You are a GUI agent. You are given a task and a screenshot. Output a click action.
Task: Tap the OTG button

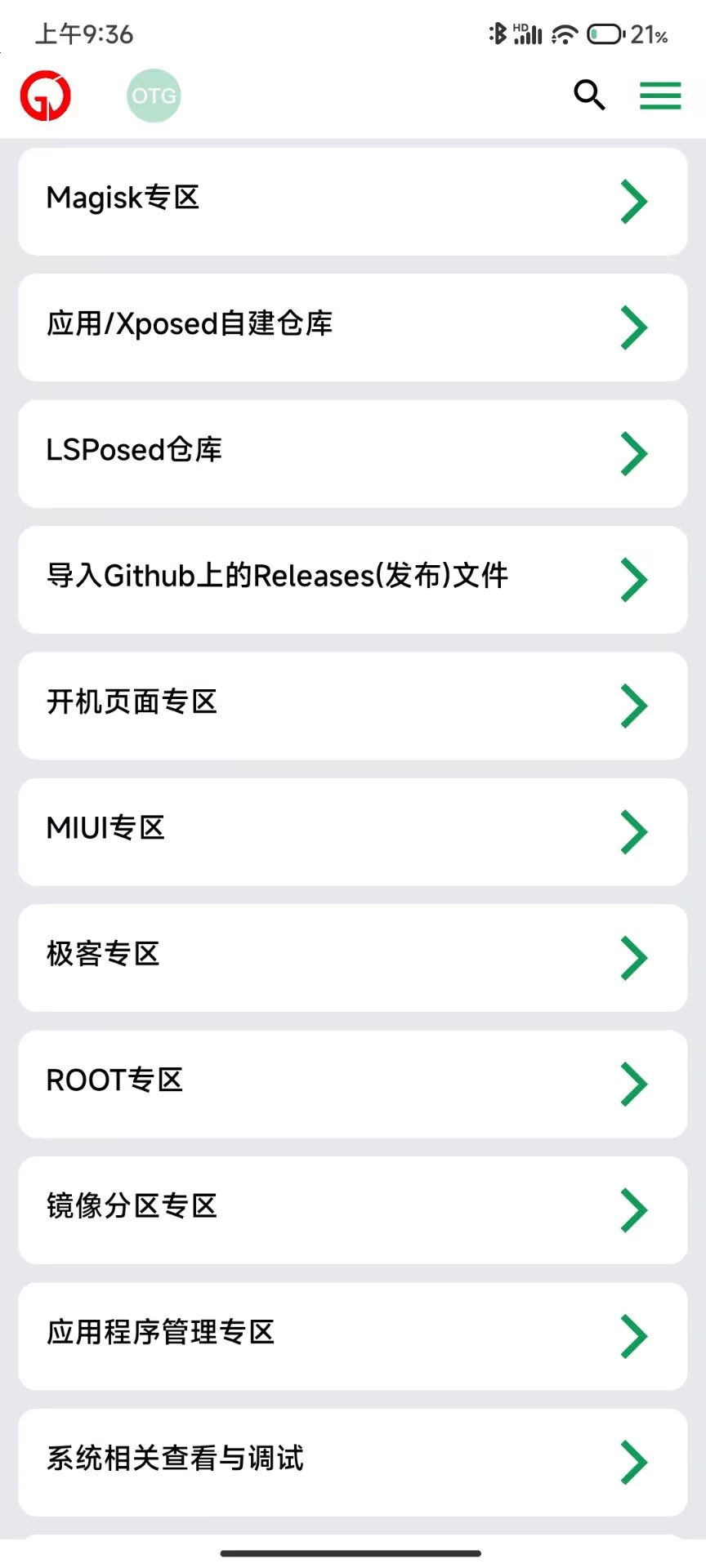click(154, 96)
